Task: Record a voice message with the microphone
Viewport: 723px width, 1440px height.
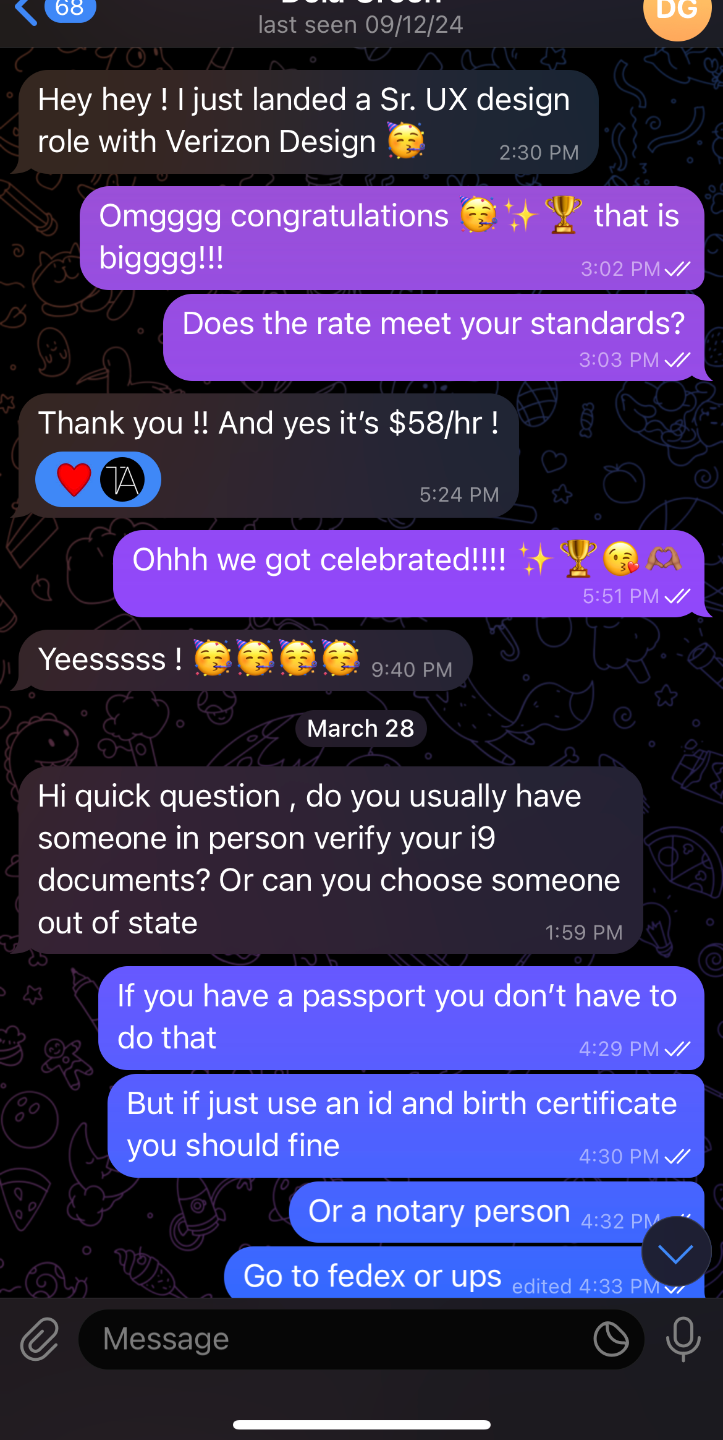Action: (x=684, y=1339)
